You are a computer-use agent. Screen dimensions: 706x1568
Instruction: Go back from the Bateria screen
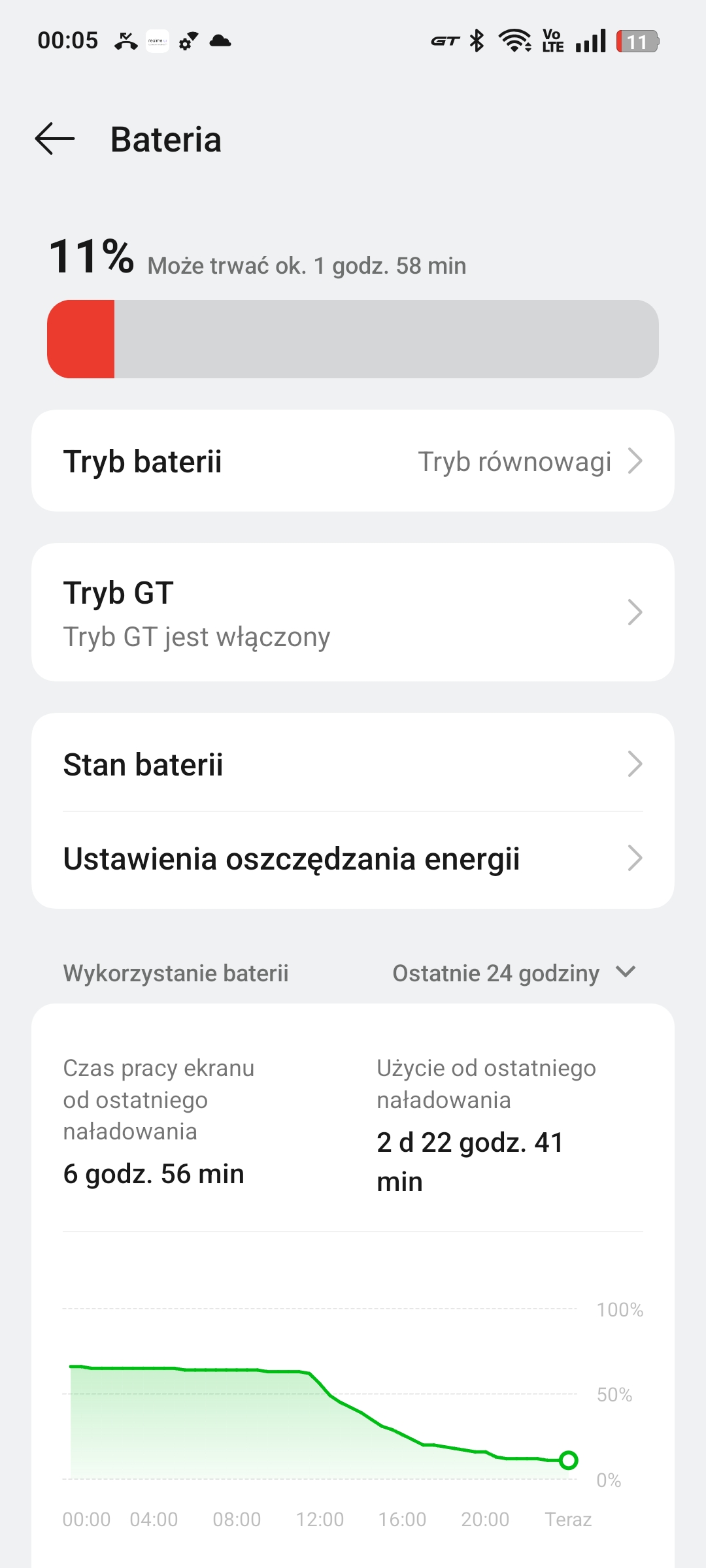click(x=55, y=139)
